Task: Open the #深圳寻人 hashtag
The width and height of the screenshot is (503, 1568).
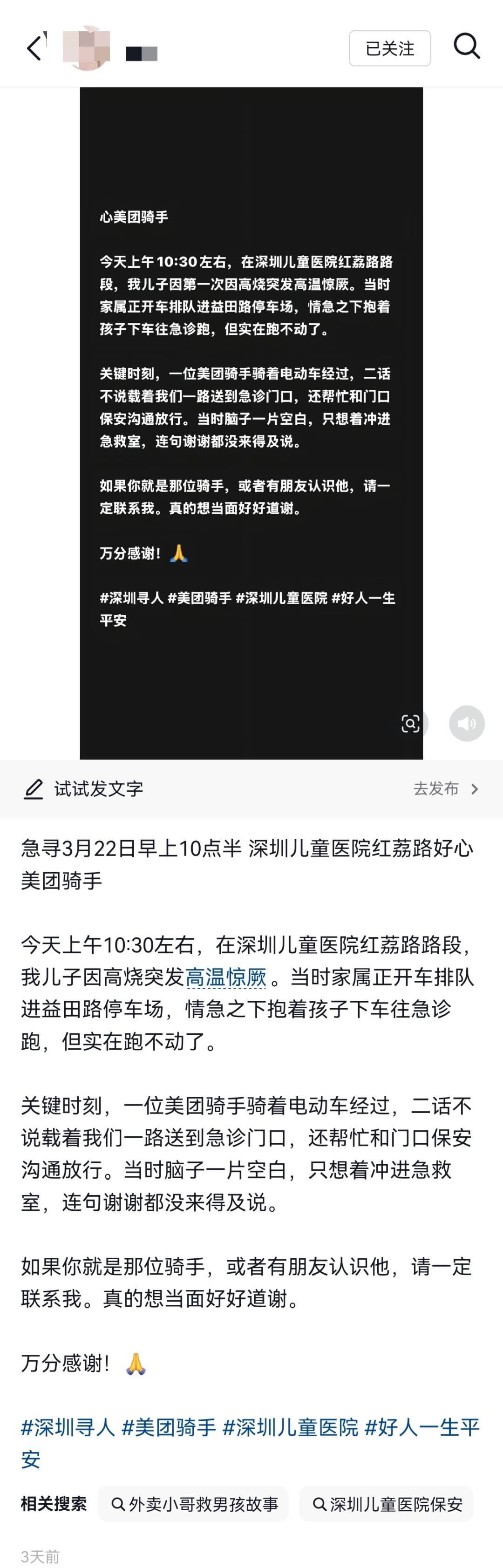Action: pyautogui.click(x=68, y=1427)
